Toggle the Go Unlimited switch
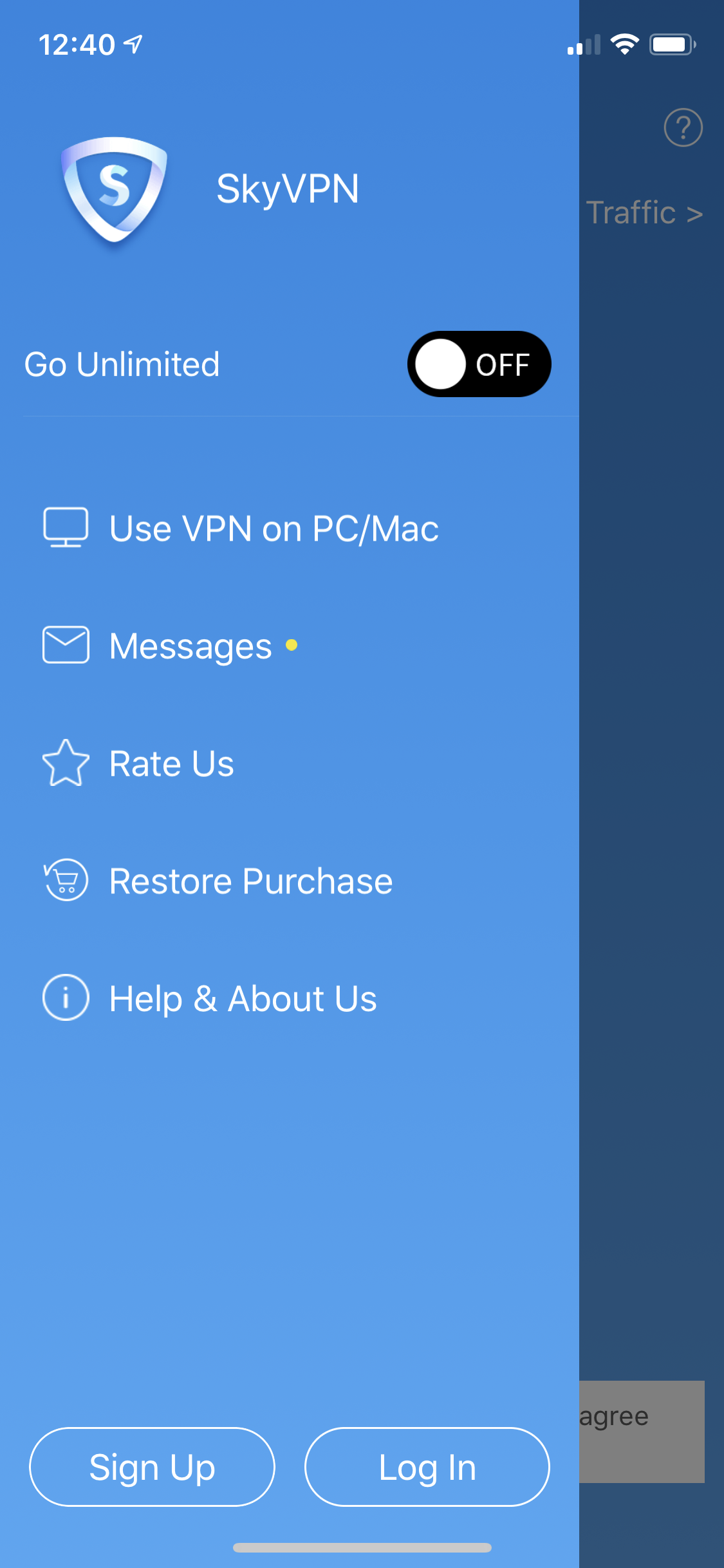Screen dimensions: 724x1568 tap(479, 364)
